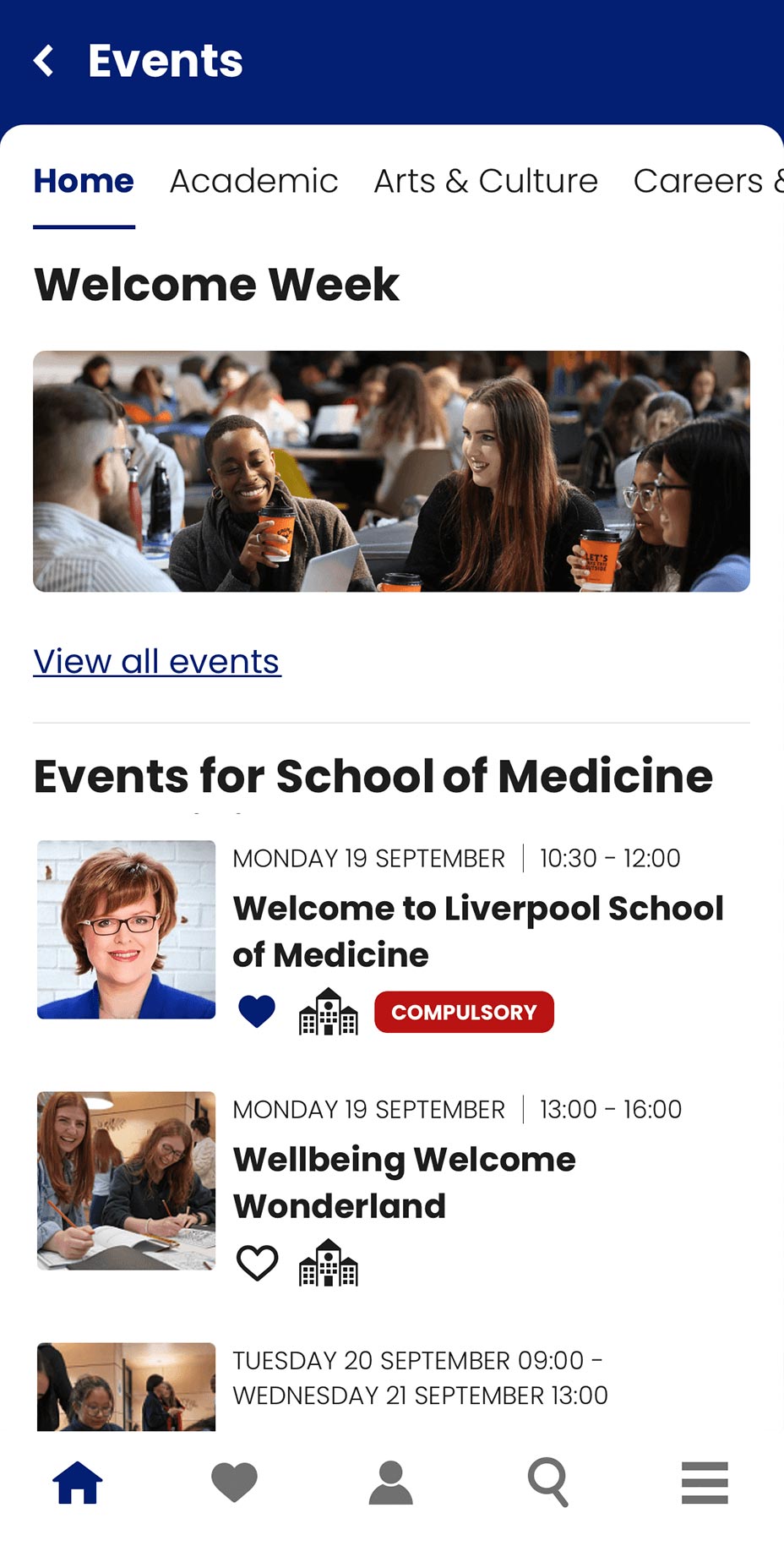Unfavourite Welcome to Liverpool School of Medicine
Viewport: 784px width, 1546px height.
click(257, 1011)
